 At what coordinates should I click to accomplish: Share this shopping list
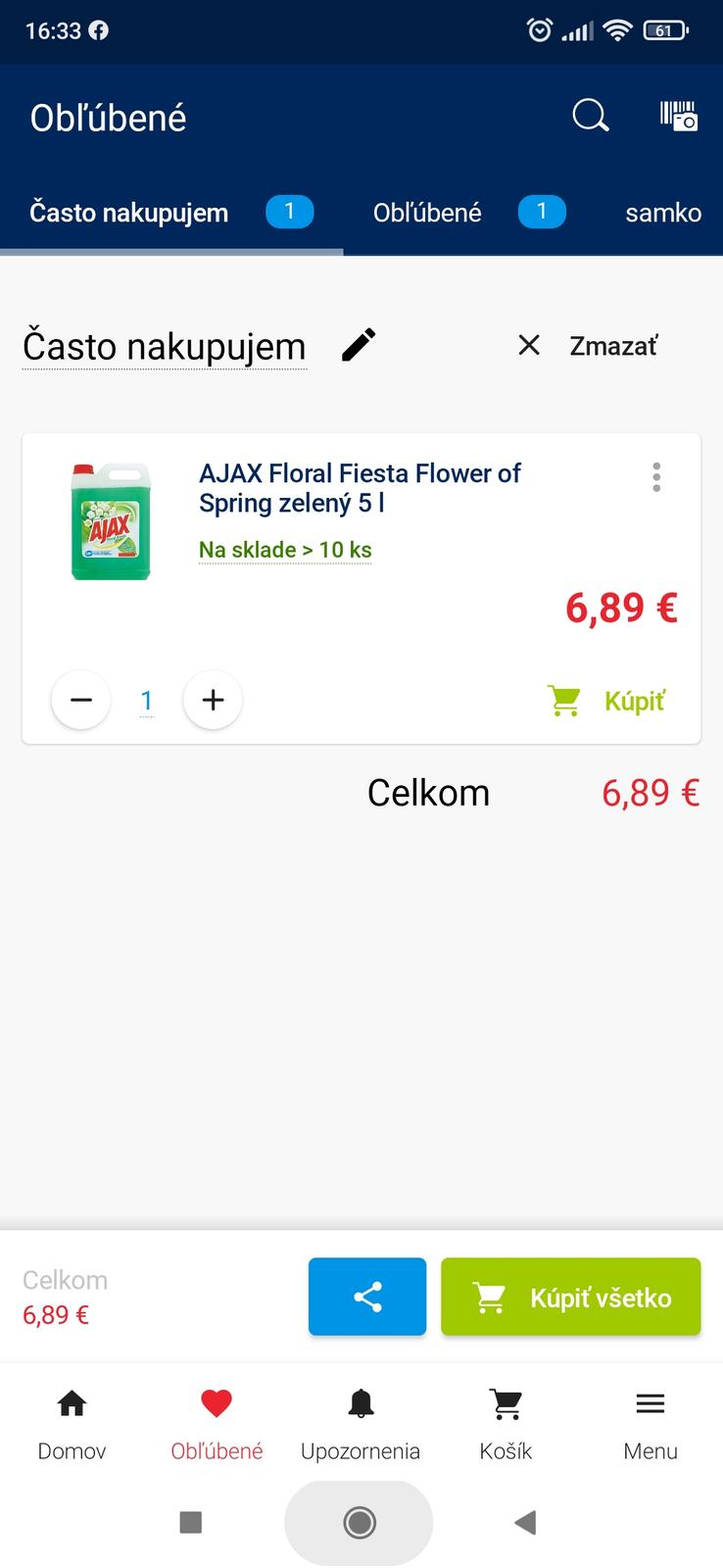[x=367, y=1297]
